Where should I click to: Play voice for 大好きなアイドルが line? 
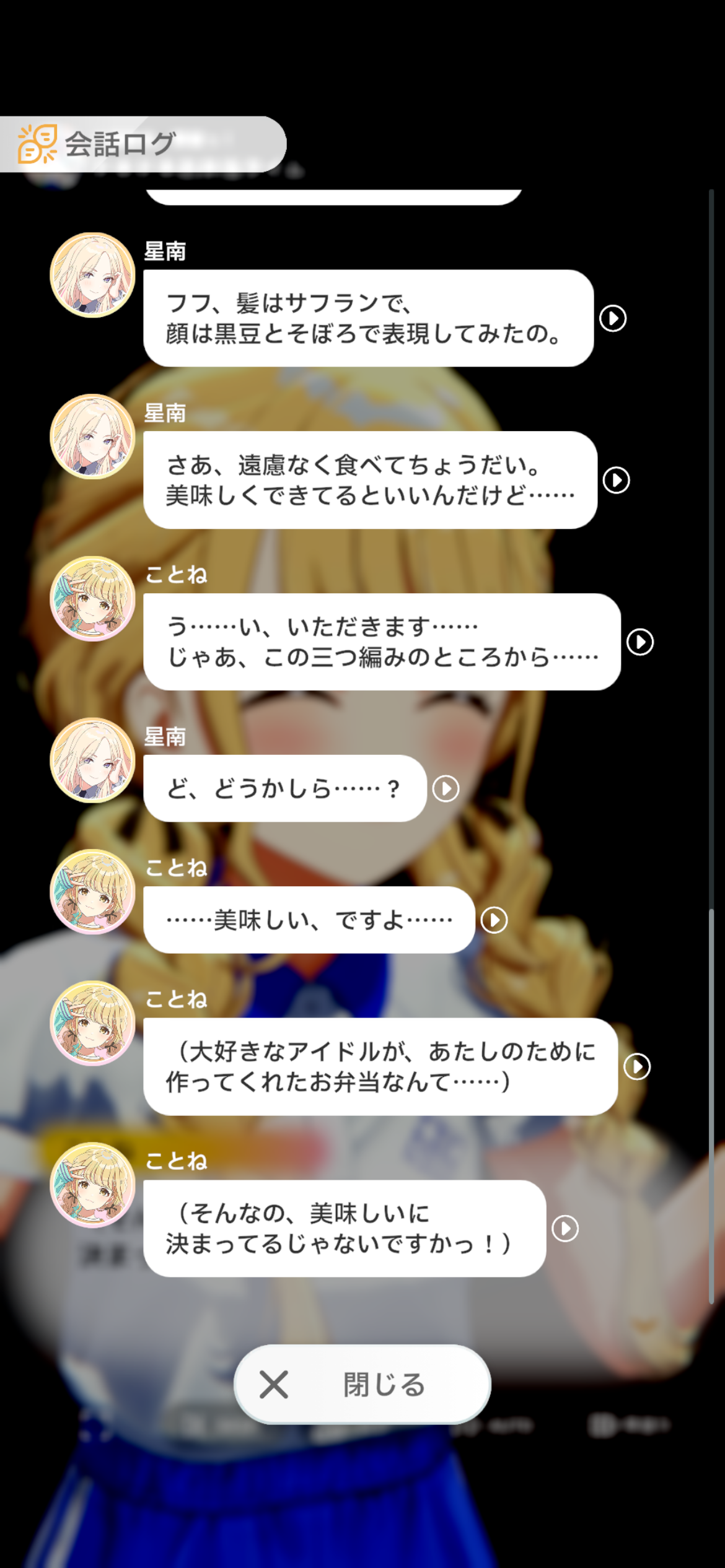click(636, 1066)
